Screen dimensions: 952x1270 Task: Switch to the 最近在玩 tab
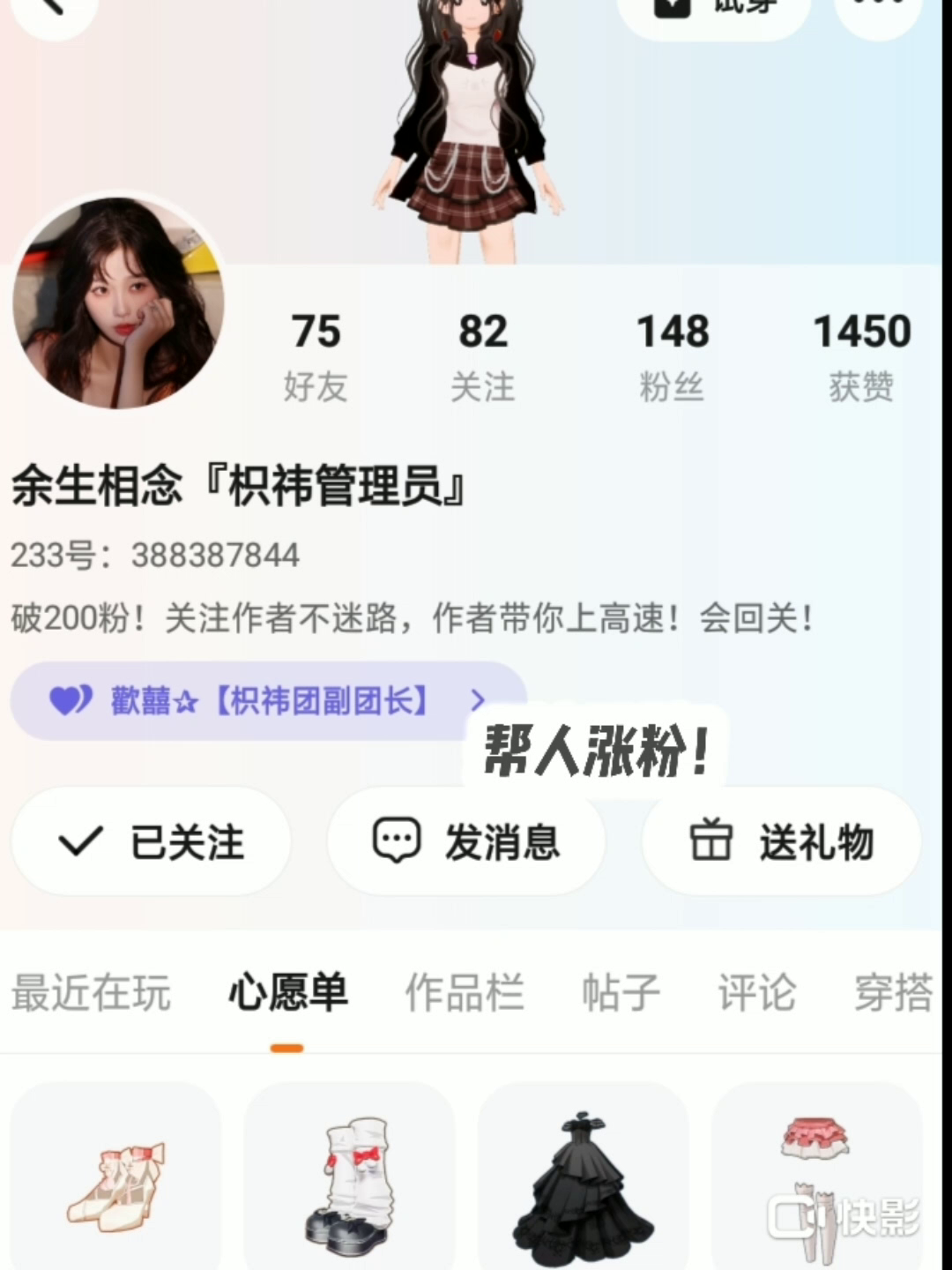point(91,993)
